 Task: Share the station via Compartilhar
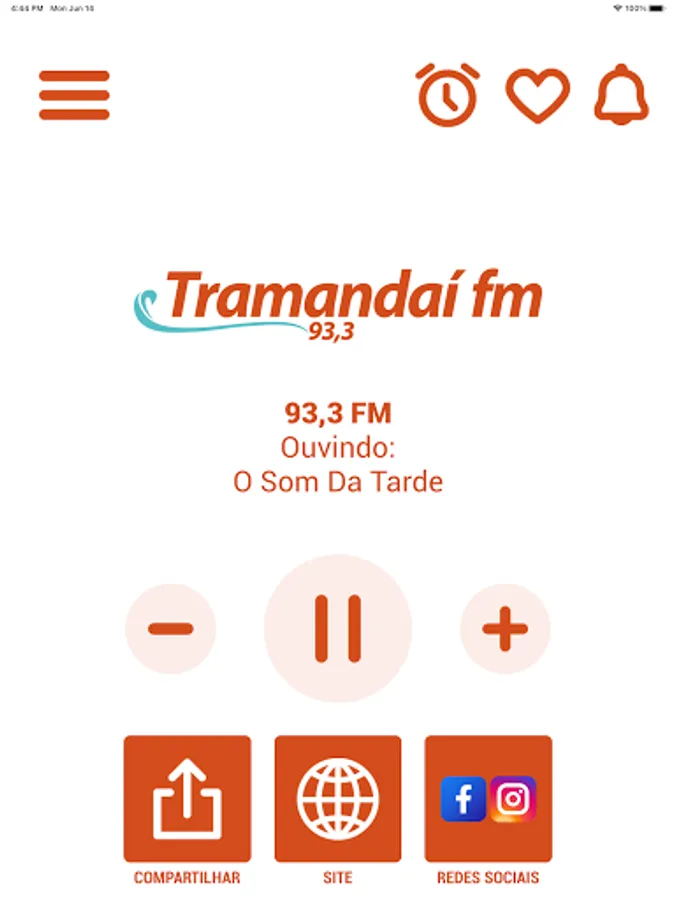pyautogui.click(x=187, y=799)
